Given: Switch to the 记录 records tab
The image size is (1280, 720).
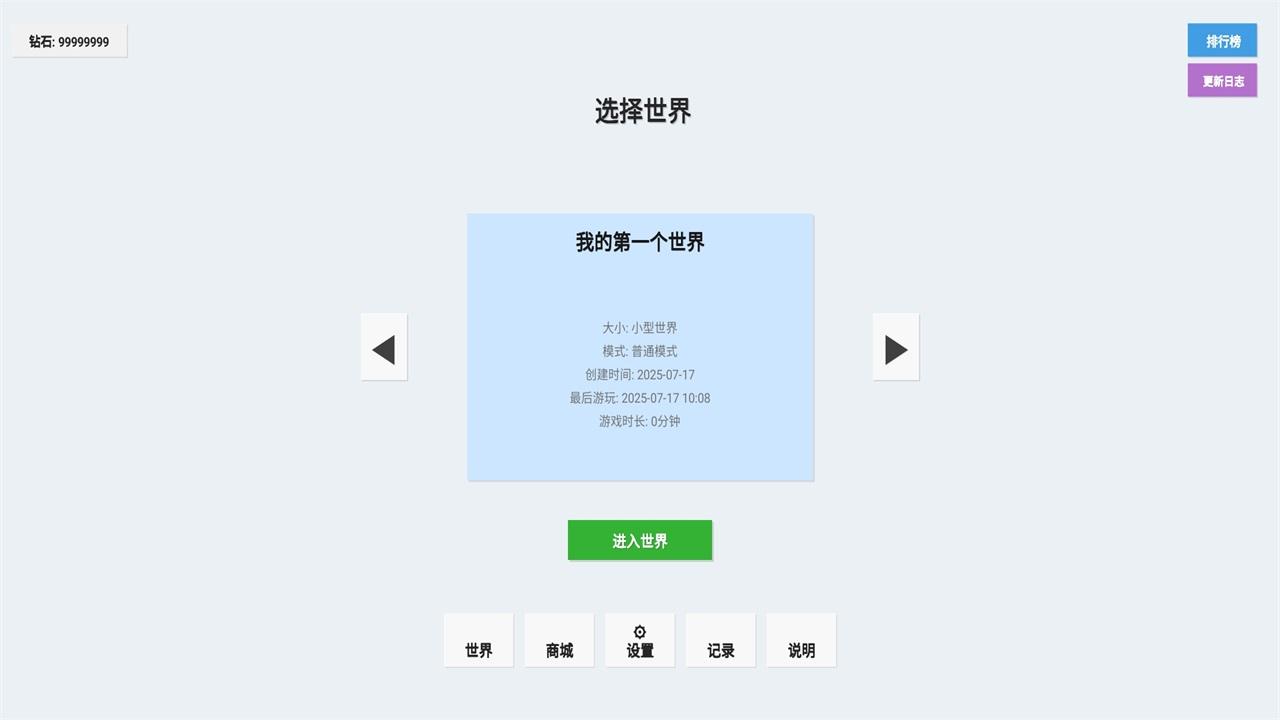Looking at the screenshot, I should [721, 640].
